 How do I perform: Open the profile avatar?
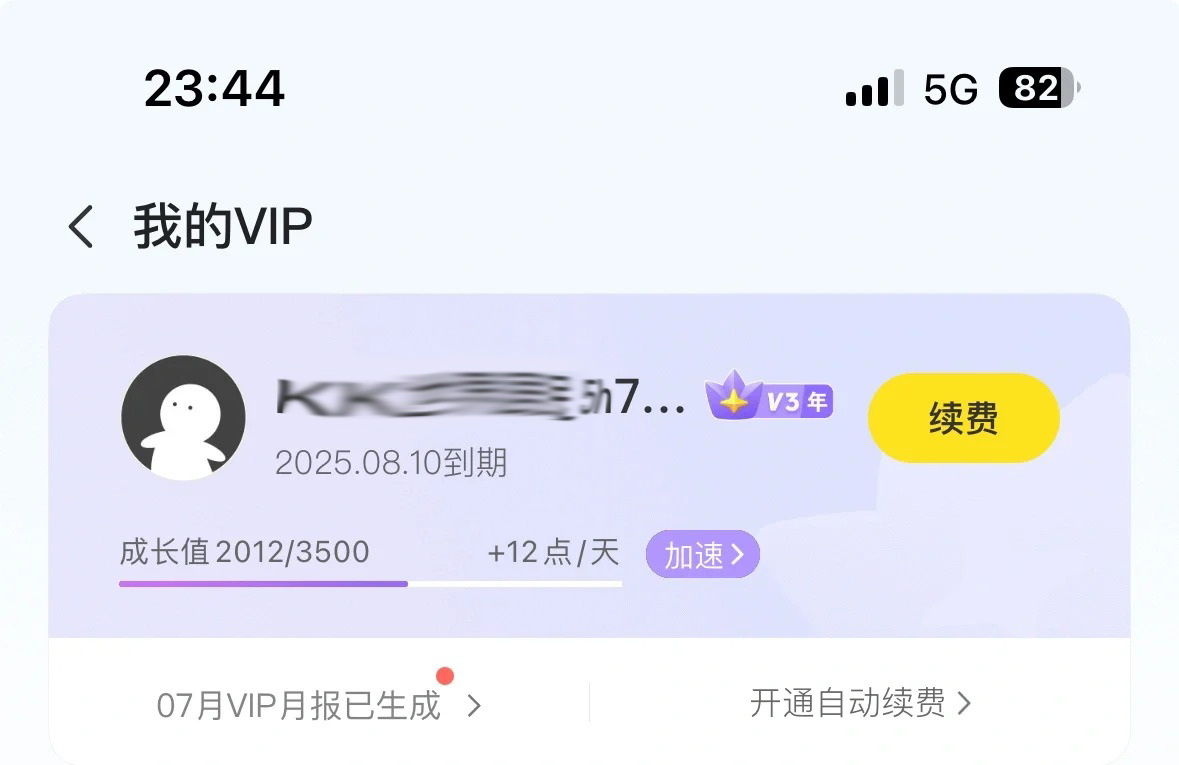pos(183,418)
